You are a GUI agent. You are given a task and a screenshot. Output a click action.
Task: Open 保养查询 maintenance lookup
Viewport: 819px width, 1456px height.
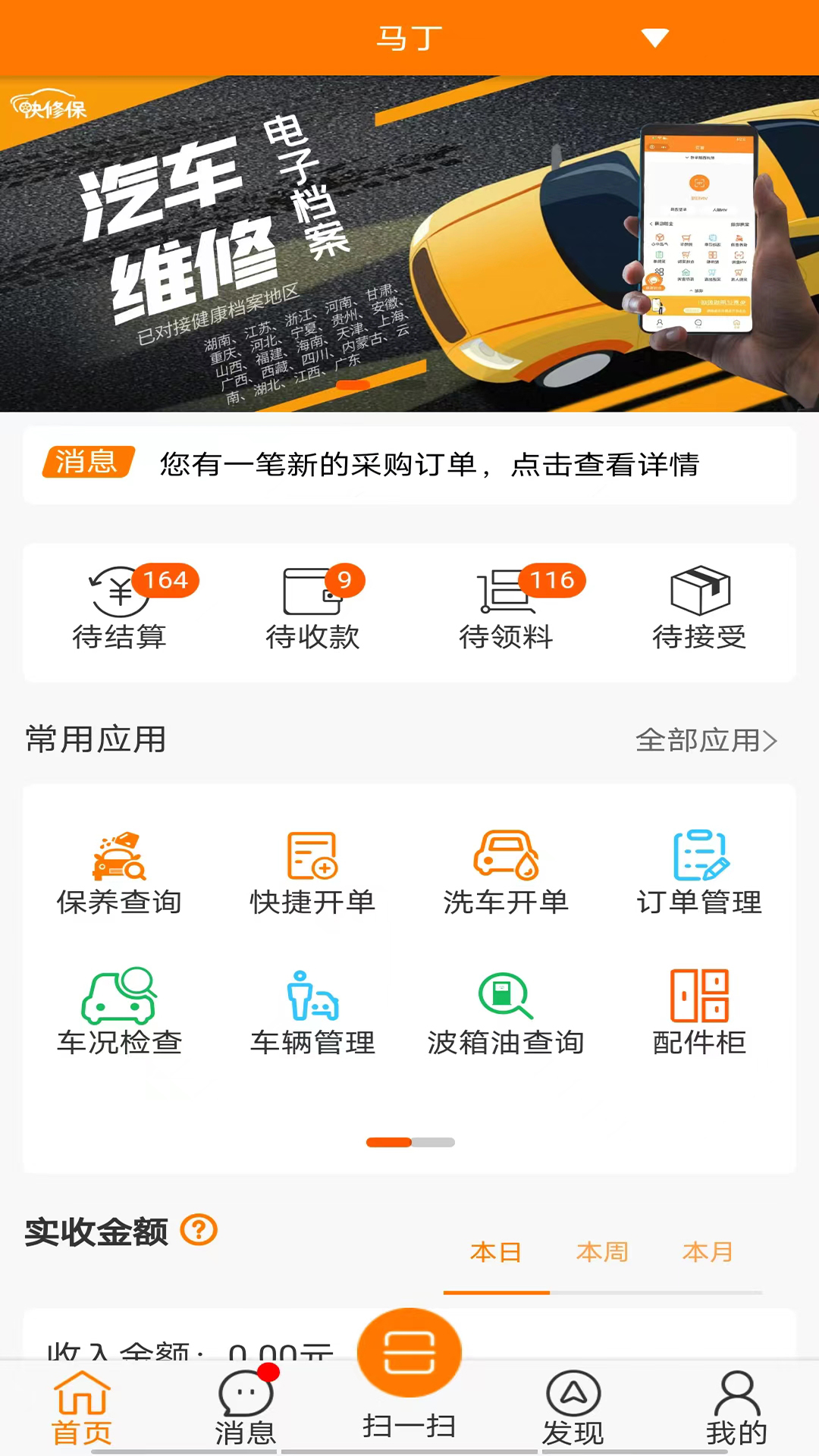point(120,874)
